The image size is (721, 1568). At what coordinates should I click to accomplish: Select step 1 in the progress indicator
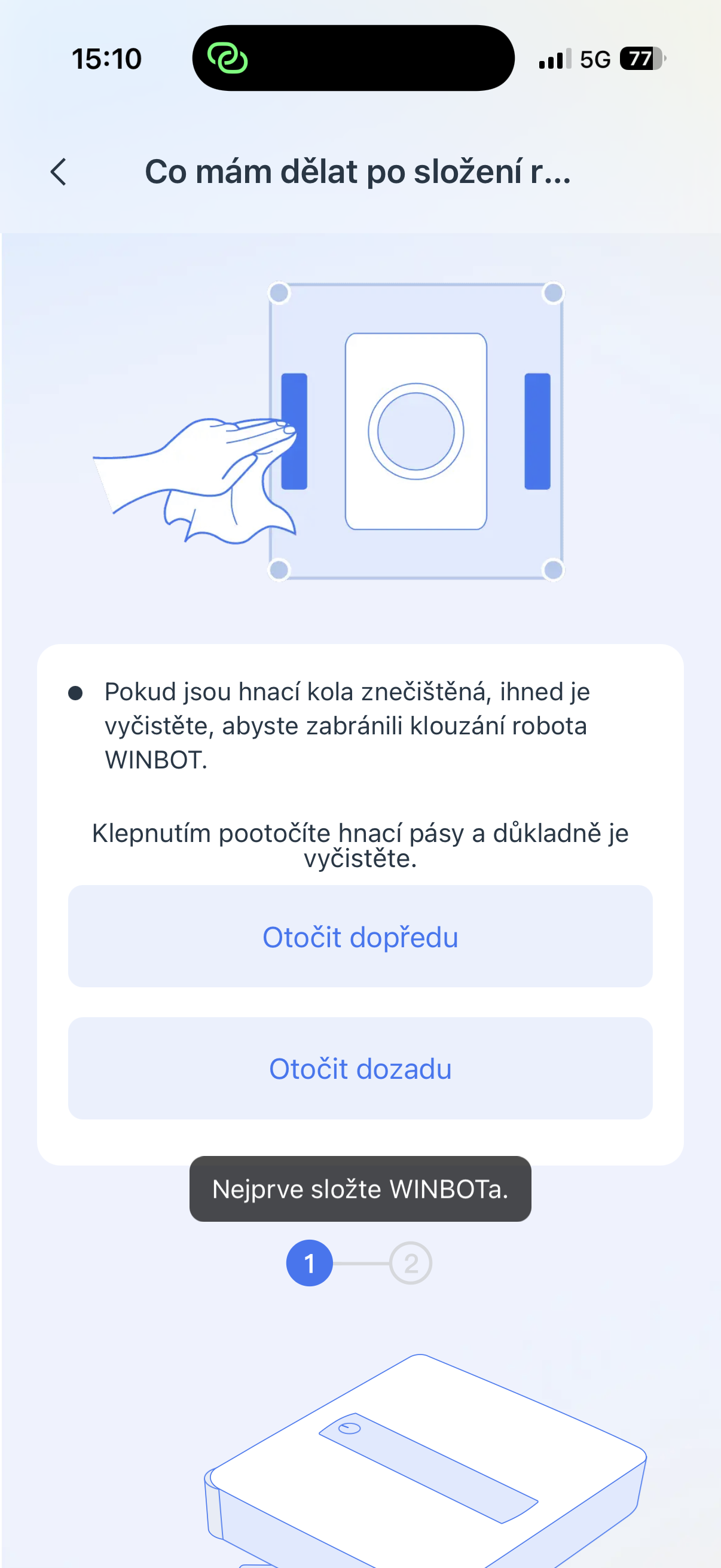[310, 1262]
